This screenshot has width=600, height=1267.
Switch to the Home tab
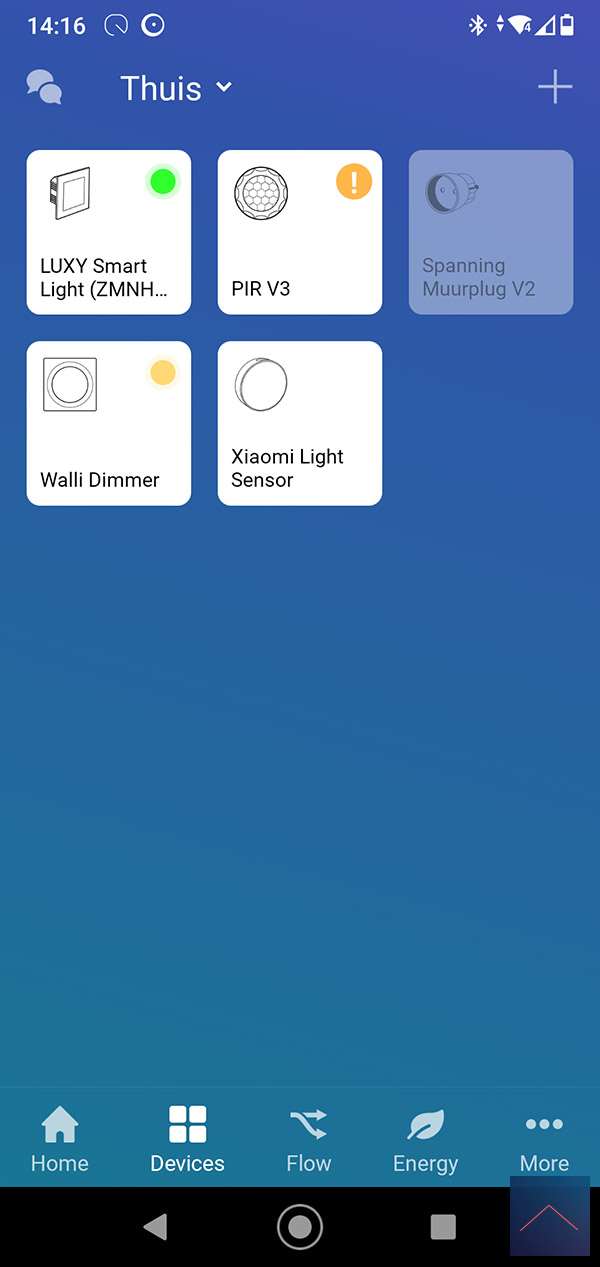tap(60, 1140)
